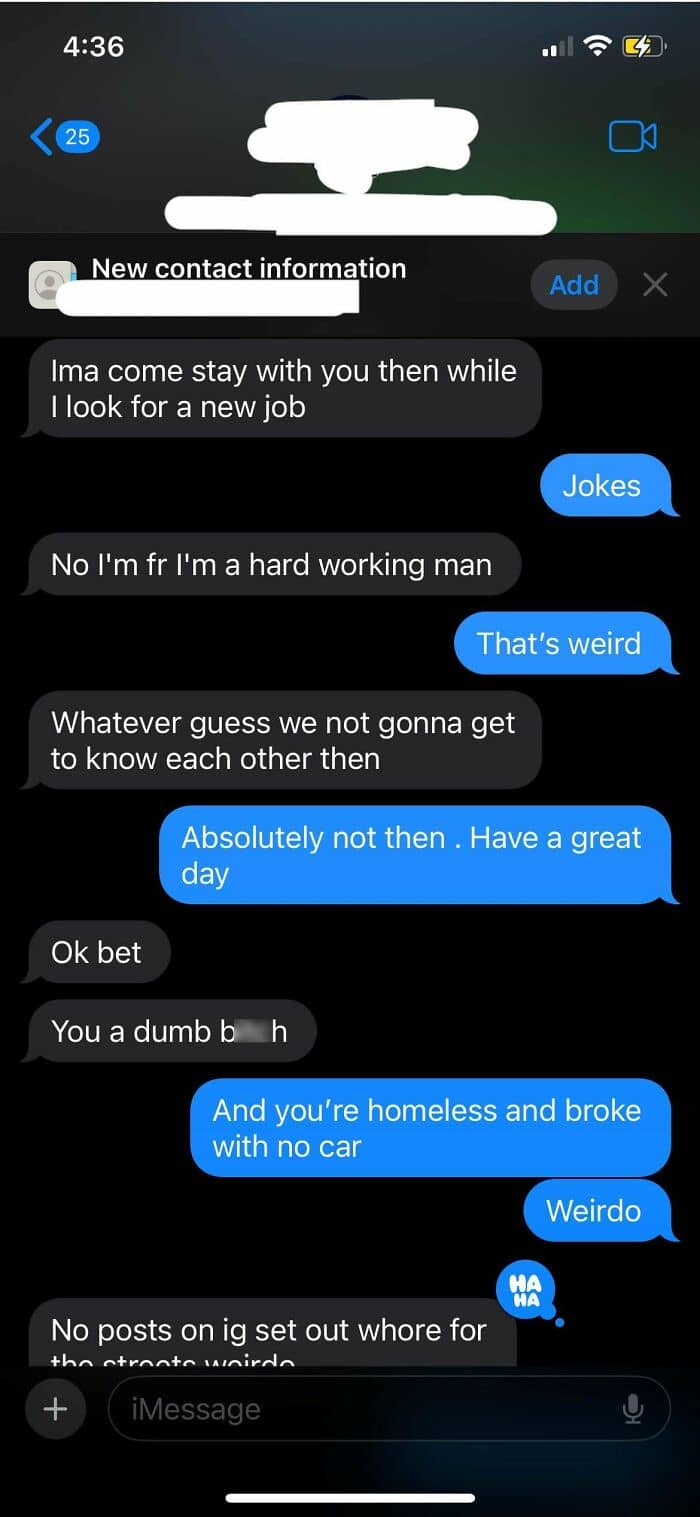Viewport: 700px width, 1517px height.
Task: Dismiss the new contact information banner
Action: coord(655,285)
